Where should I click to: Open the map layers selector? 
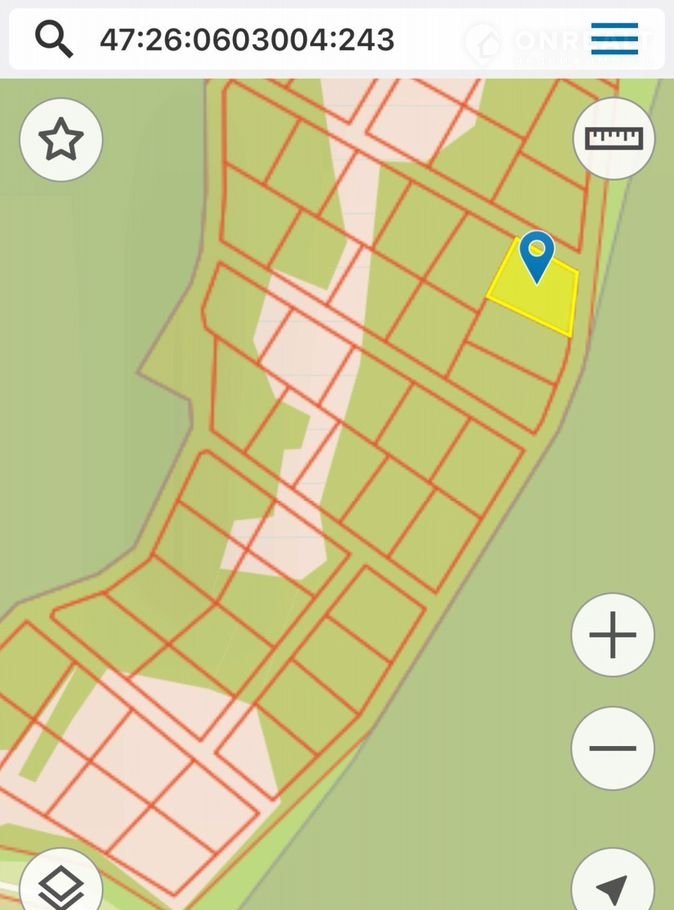[60, 885]
